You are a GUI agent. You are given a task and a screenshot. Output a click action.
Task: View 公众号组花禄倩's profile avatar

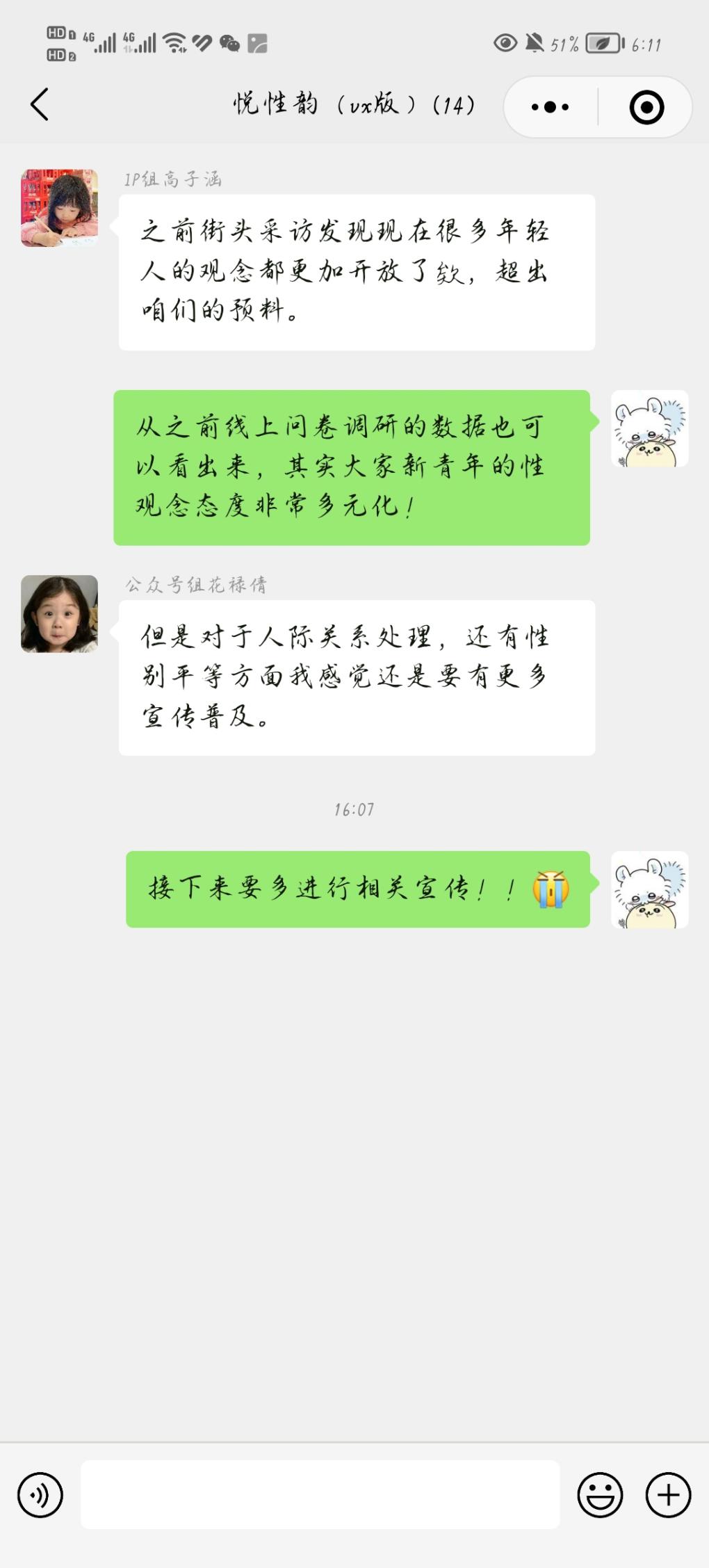pyautogui.click(x=60, y=613)
